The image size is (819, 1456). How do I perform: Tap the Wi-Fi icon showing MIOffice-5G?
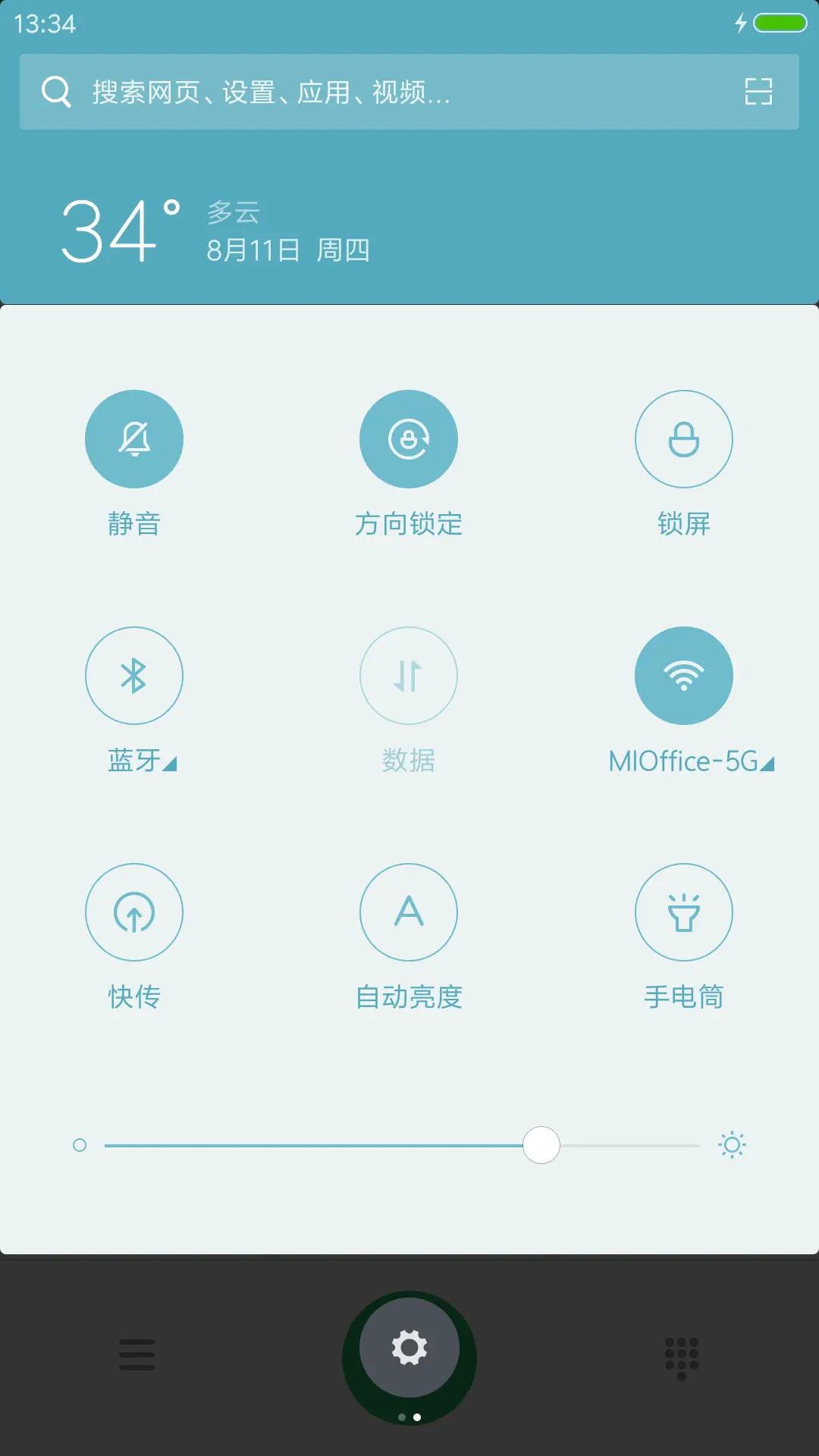pos(684,676)
